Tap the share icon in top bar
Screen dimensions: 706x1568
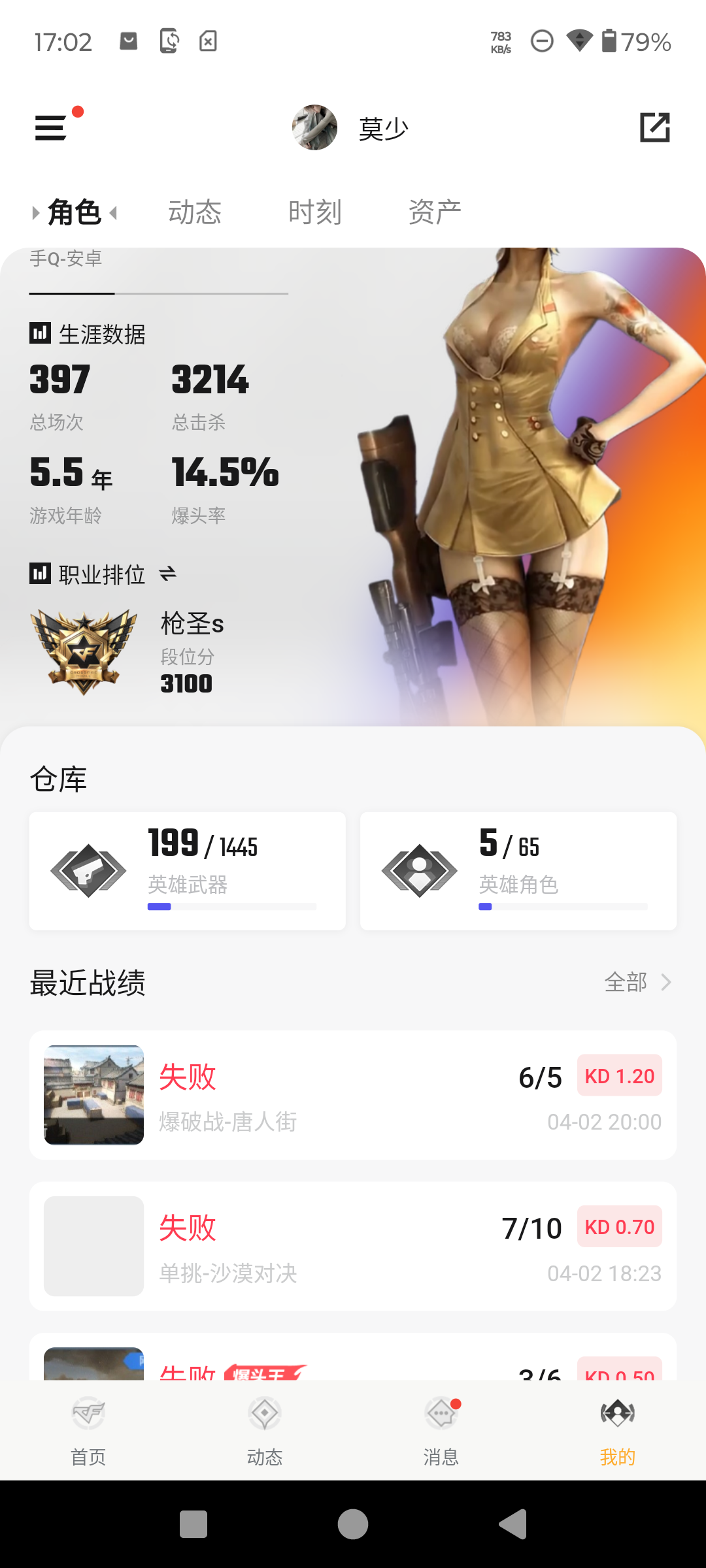pos(654,127)
